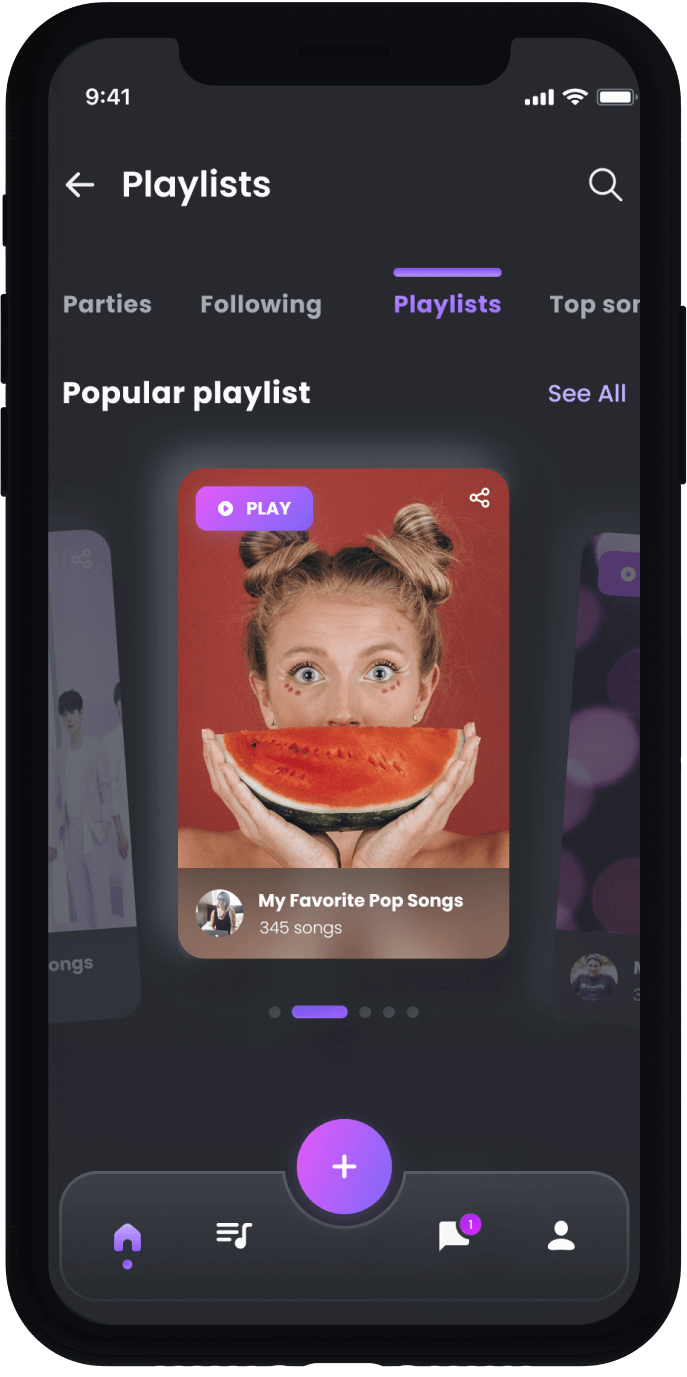This screenshot has width=687, height=1377.
Task: Share My Favorite Pop Songs playlist
Action: [480, 498]
